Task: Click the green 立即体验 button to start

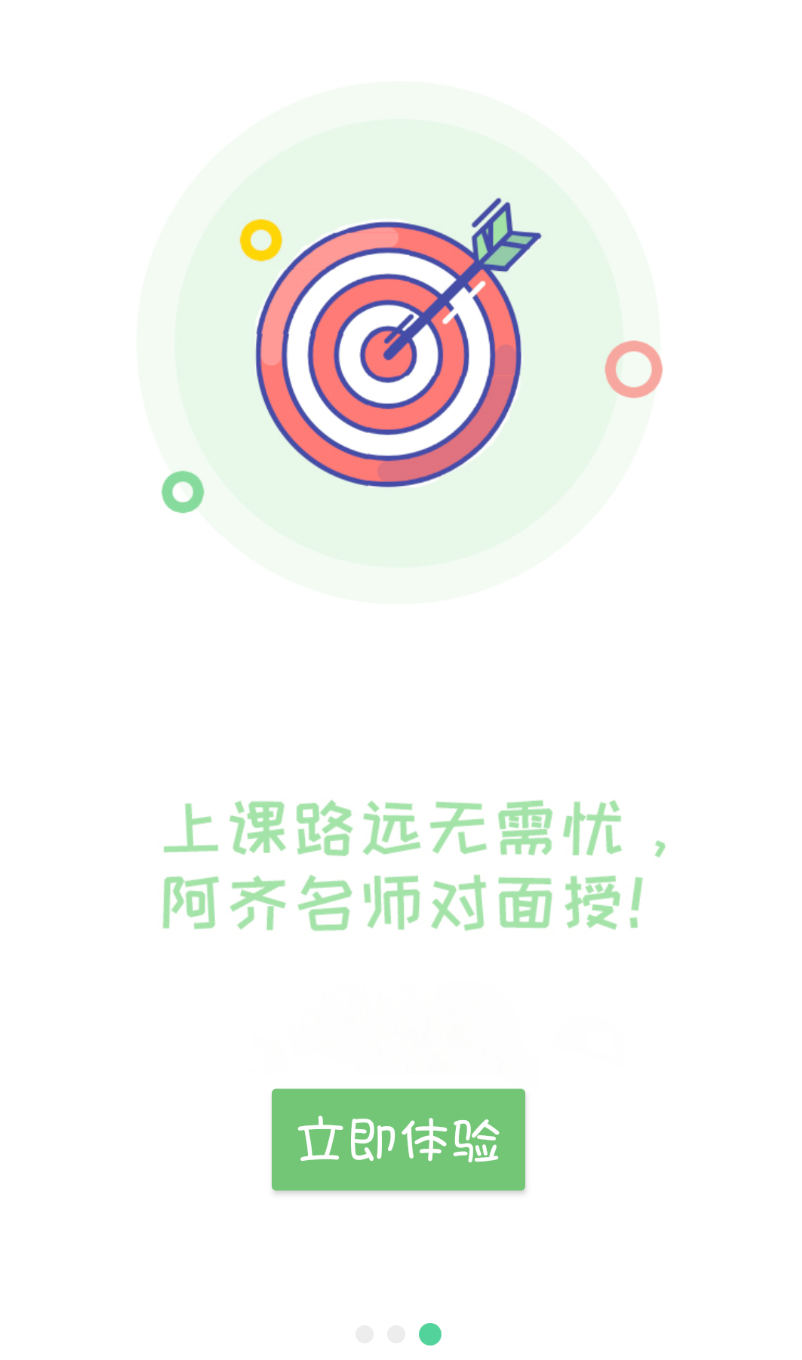Action: [x=398, y=1139]
